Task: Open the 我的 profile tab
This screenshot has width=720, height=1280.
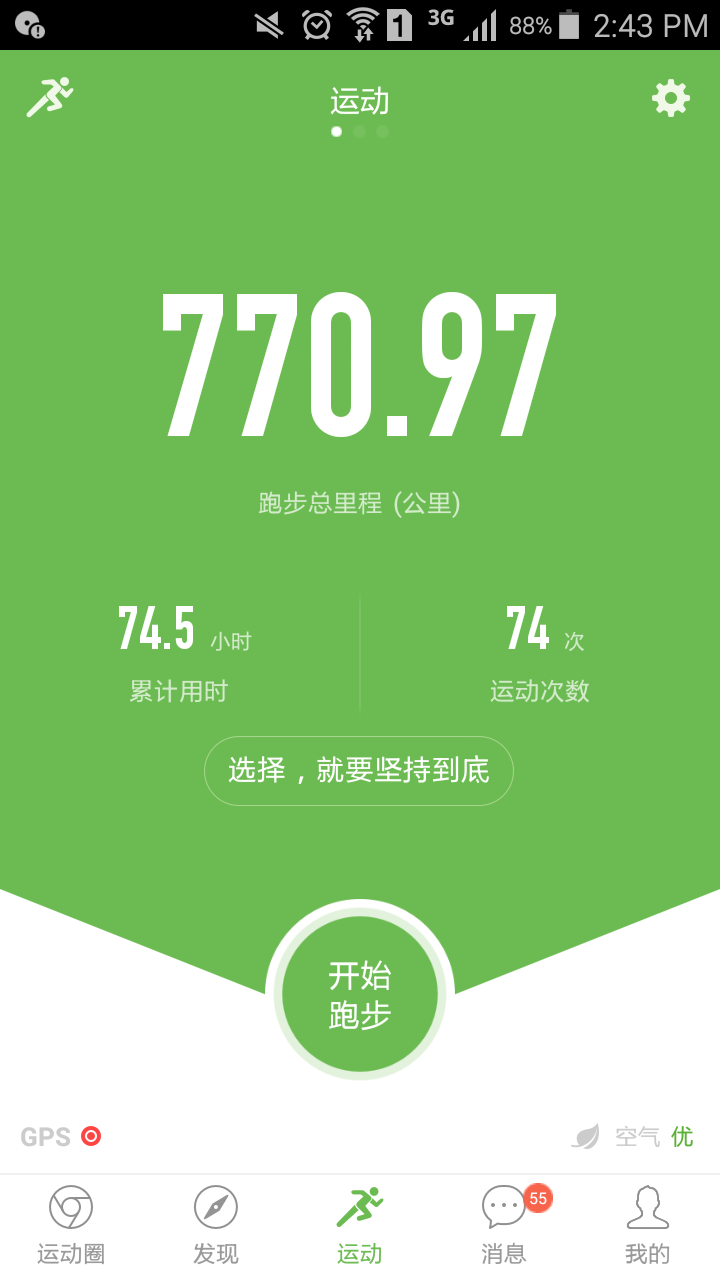Action: (x=648, y=1226)
